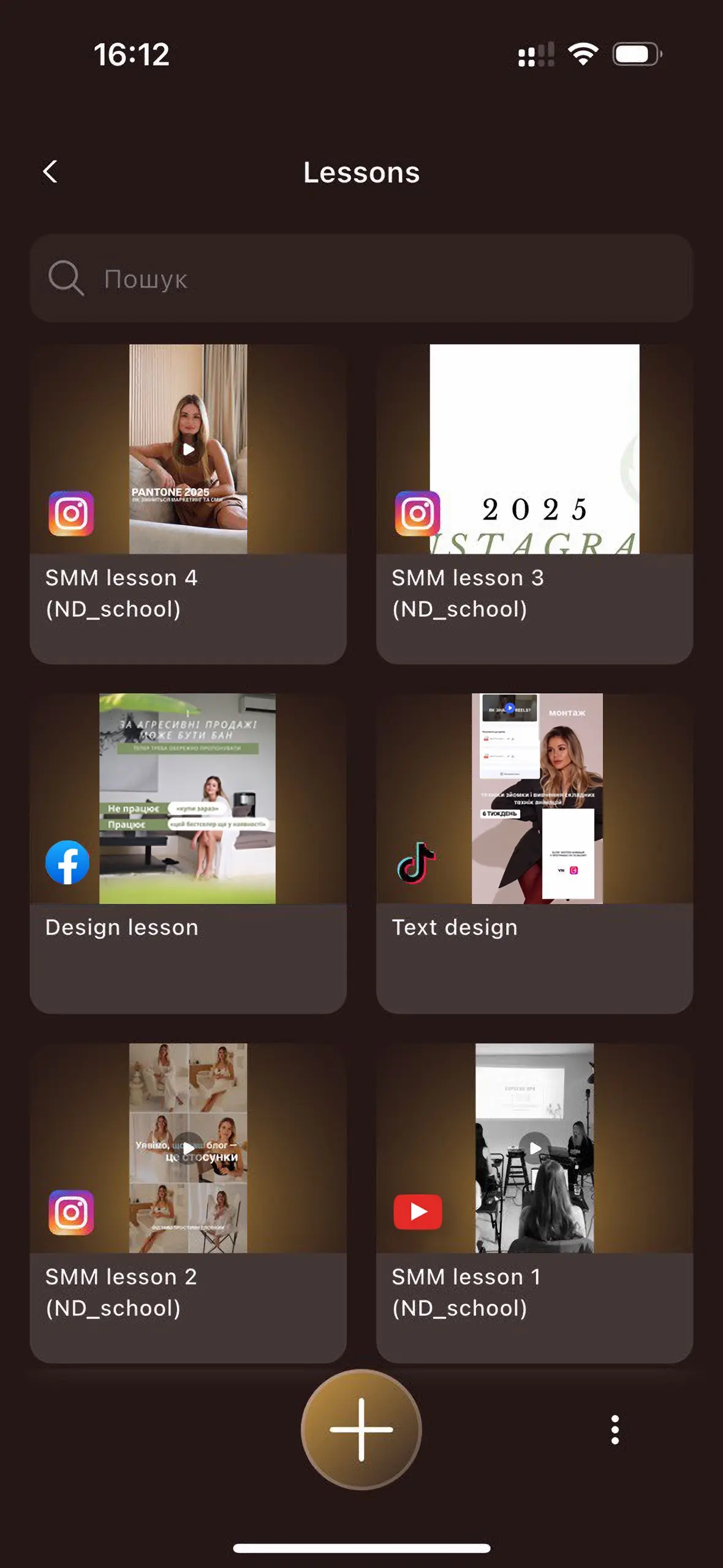Open the Text design card
Image resolution: width=723 pixels, height=1568 pixels.
coord(534,853)
